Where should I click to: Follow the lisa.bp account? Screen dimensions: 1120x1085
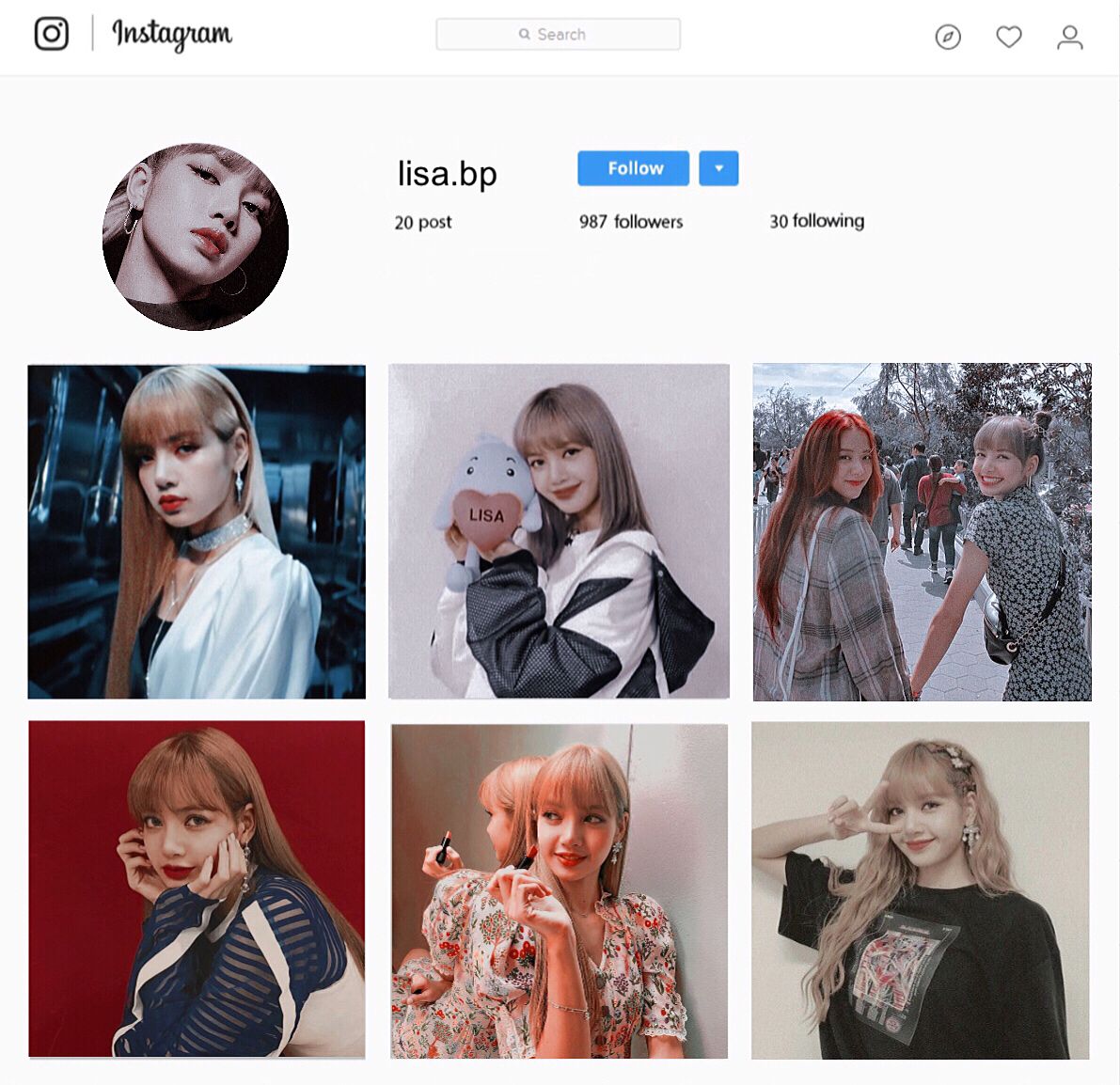click(633, 168)
